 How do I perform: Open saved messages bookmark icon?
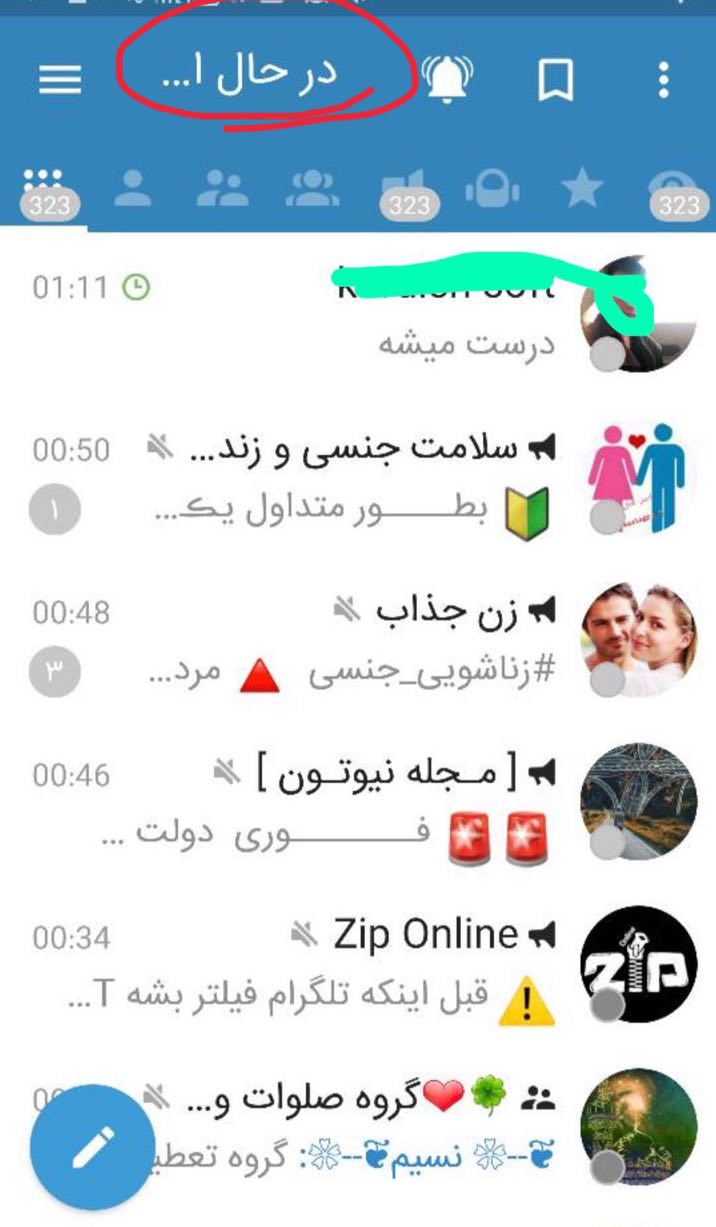(x=555, y=79)
